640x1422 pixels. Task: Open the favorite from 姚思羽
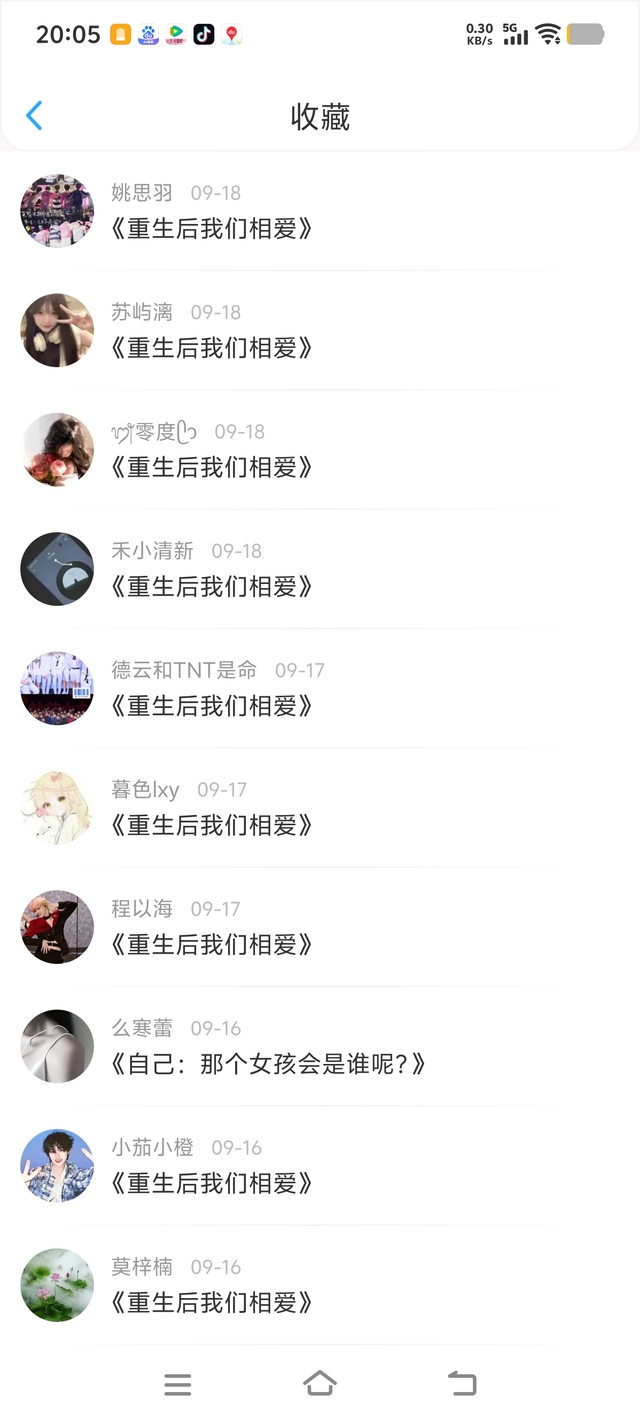pyautogui.click(x=212, y=229)
